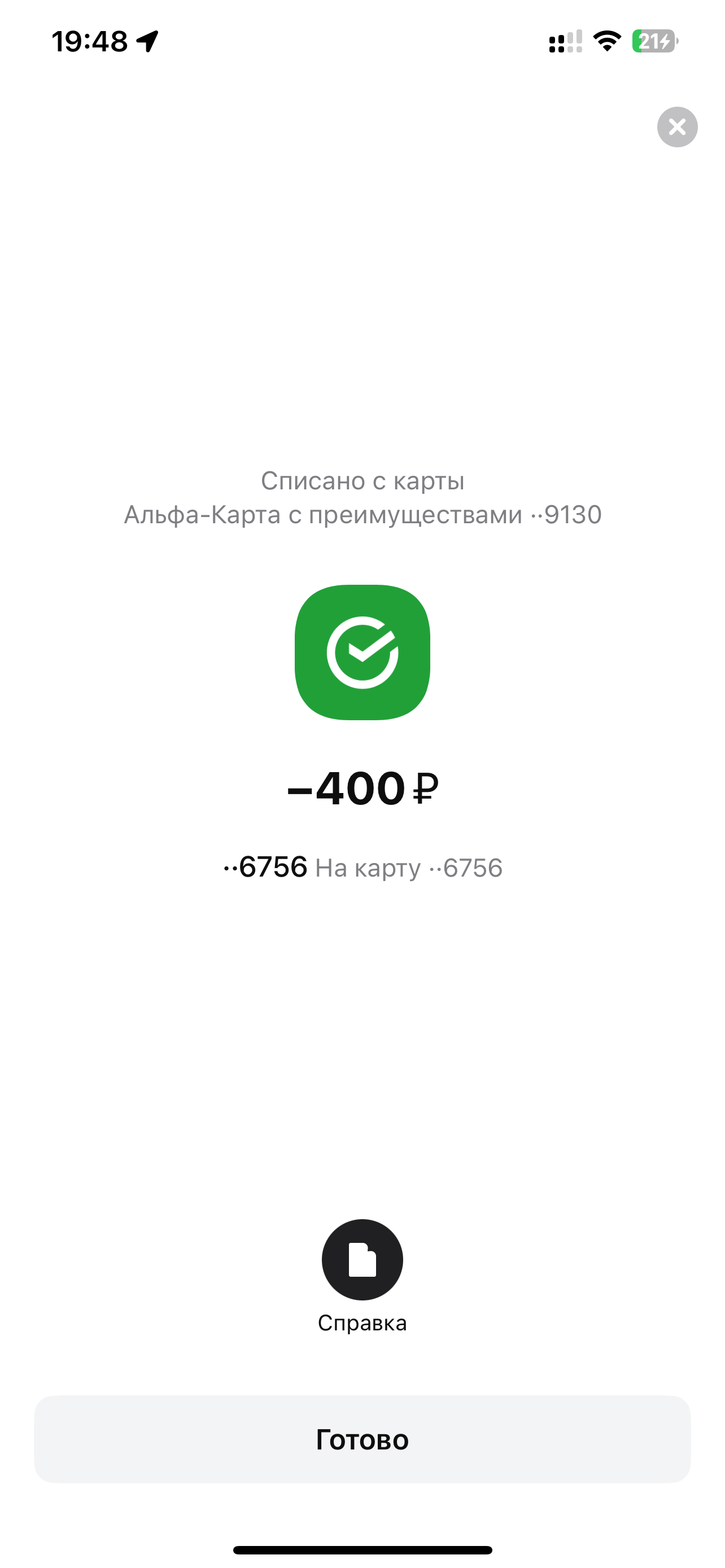Close the transaction details screen
Viewport: 725px width, 1568px height.
pyautogui.click(x=677, y=127)
